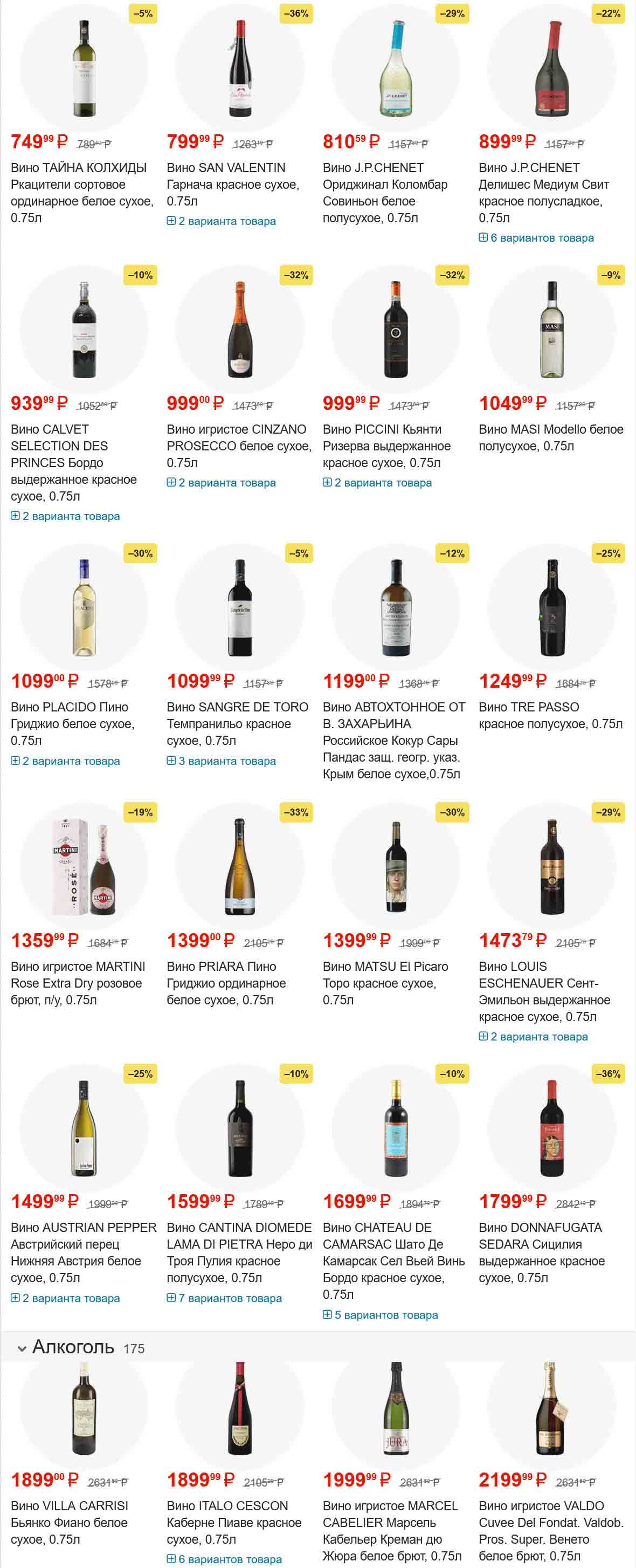Show 3 variants of SANGRE DE TORO

point(222,761)
